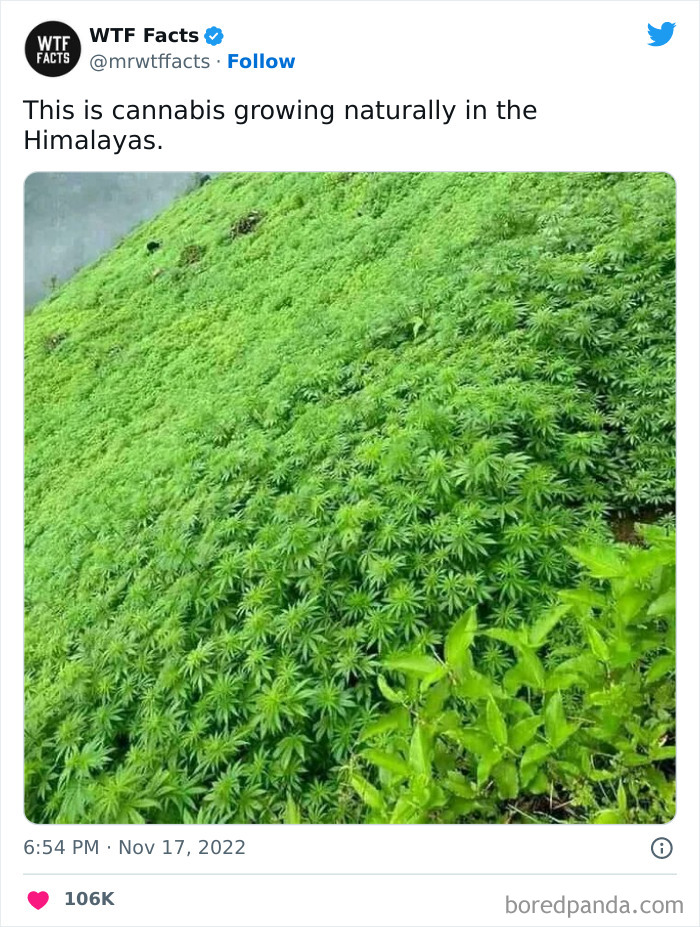Open the tweet info icon
The image size is (700, 927).
click(x=661, y=848)
